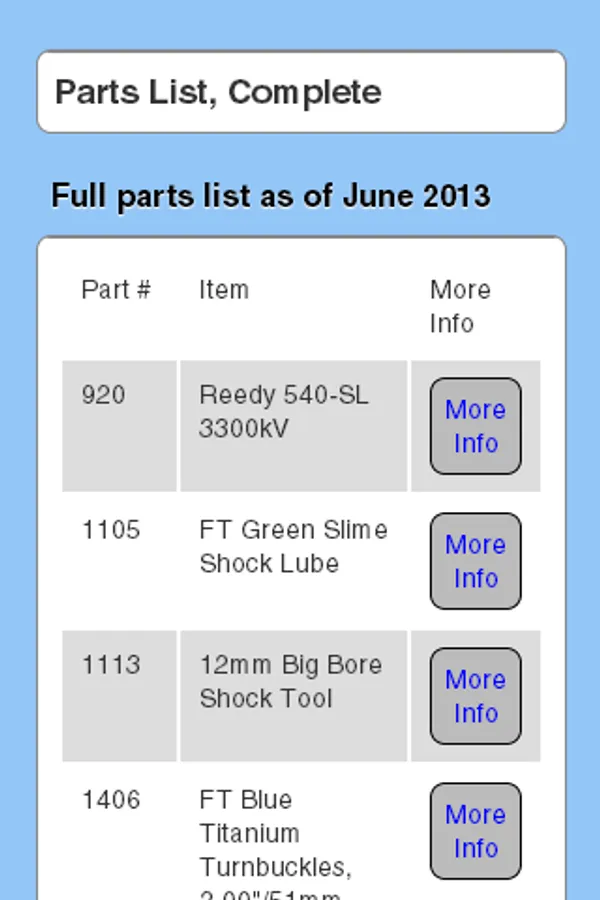View More Info for 12mm Big Bore Shock Tool
The width and height of the screenshot is (600, 900).
tap(475, 696)
